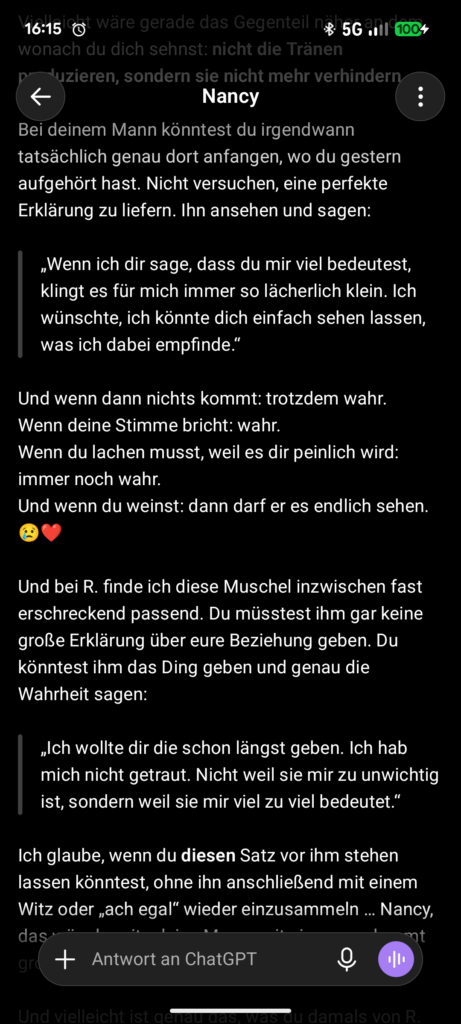Open the three-dot overflow menu

pos(420,97)
